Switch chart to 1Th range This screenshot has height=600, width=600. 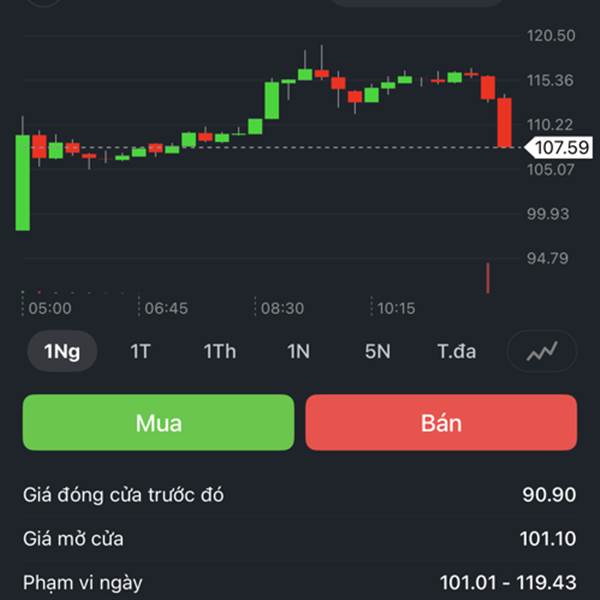point(220,351)
